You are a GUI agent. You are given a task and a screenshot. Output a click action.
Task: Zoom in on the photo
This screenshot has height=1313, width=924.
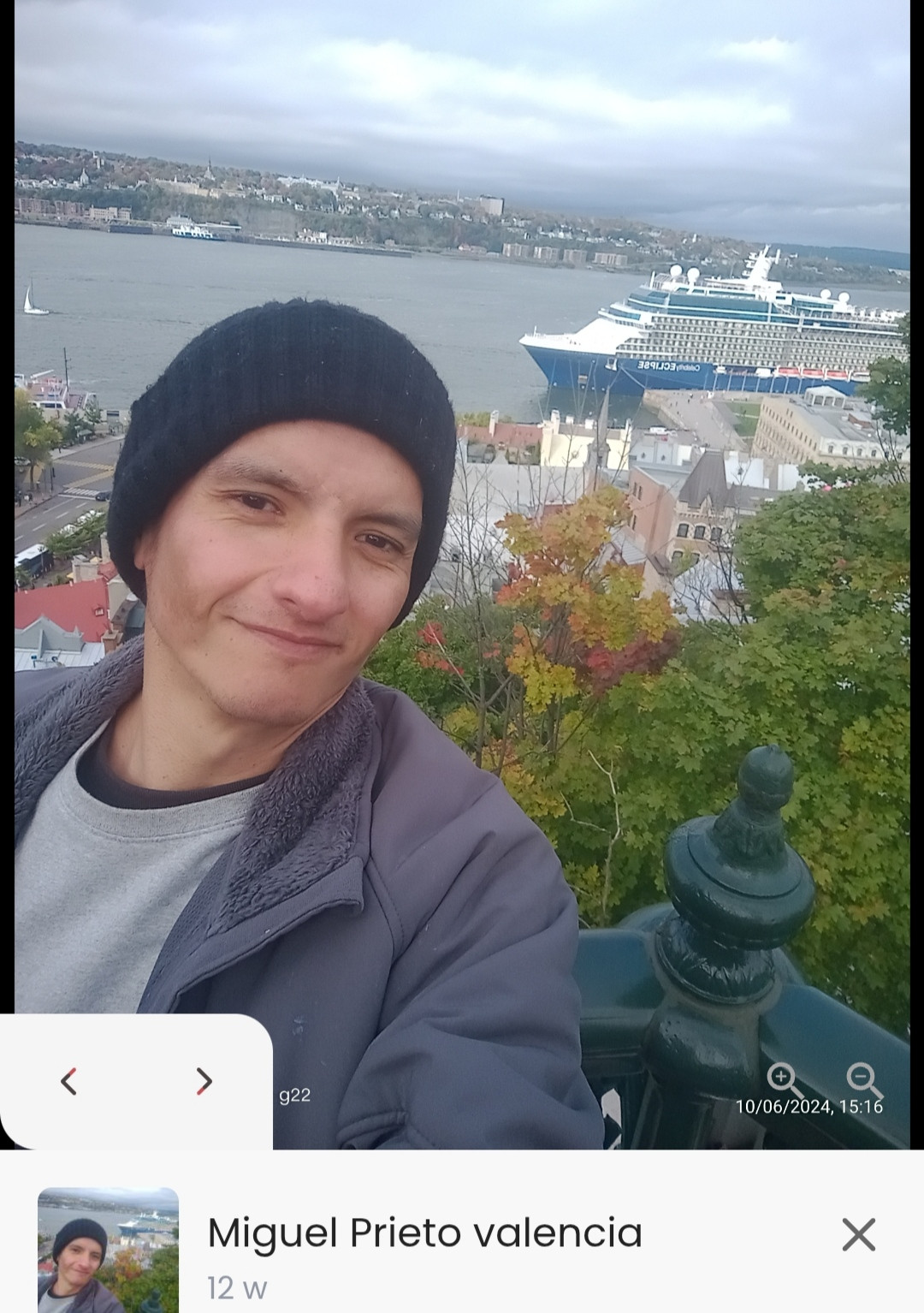pos(783,1078)
